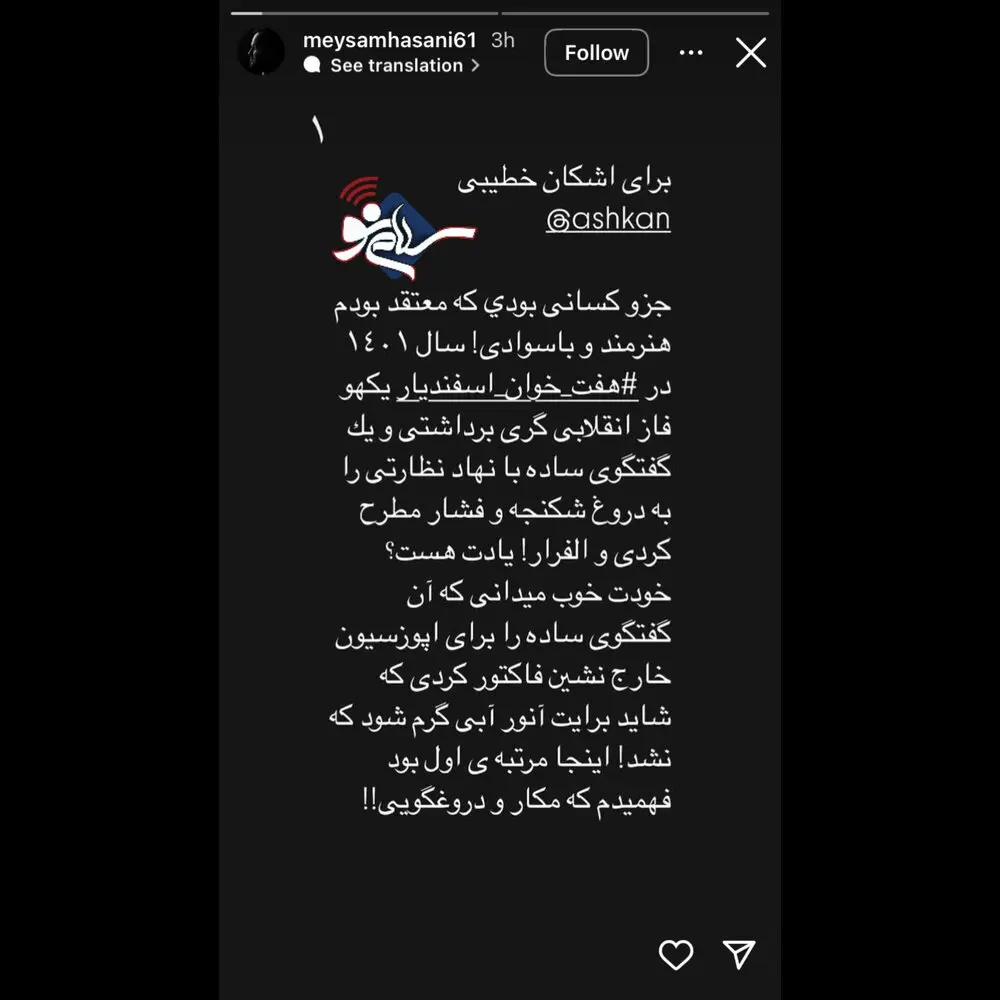Share this story via paper plane icon

click(738, 954)
